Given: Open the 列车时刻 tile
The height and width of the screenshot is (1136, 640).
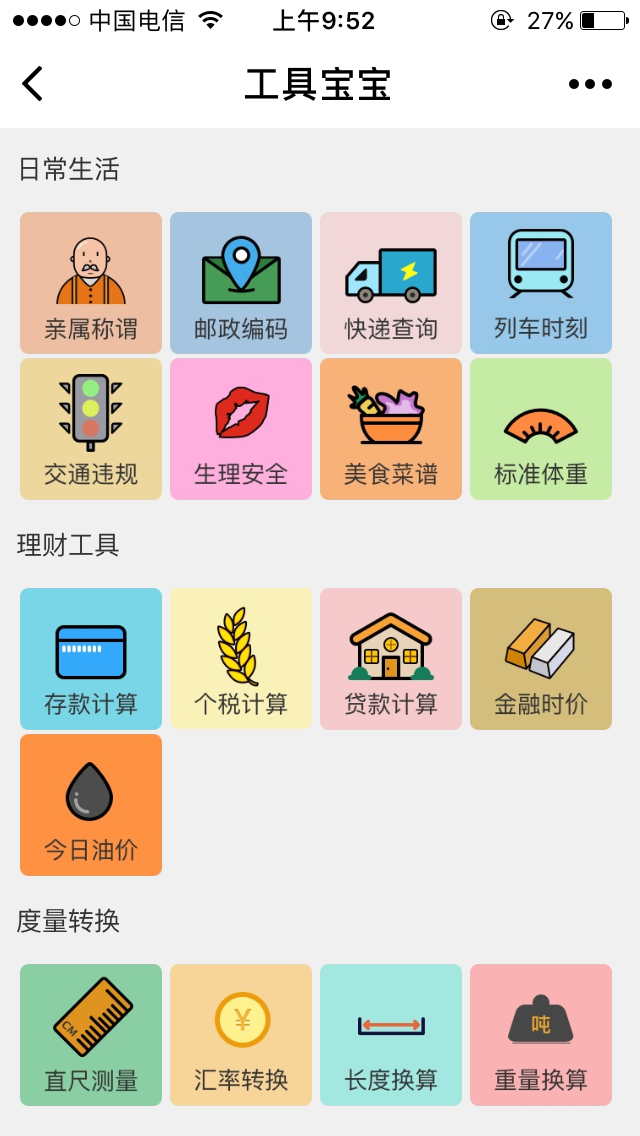Looking at the screenshot, I should pos(541,283).
